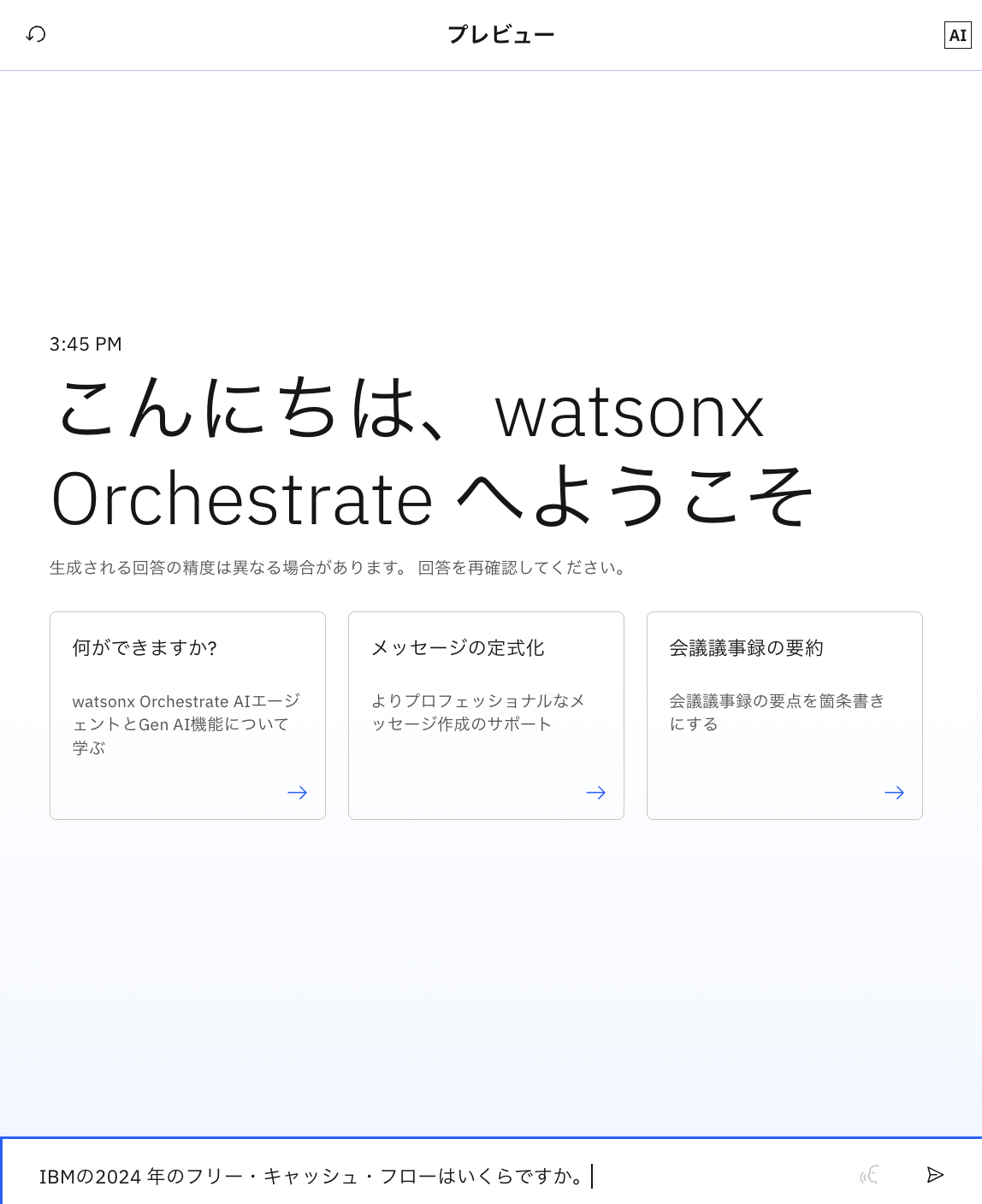Image resolution: width=982 pixels, height=1204 pixels.
Task: Restart the chat with the reset icon
Action: point(36,34)
